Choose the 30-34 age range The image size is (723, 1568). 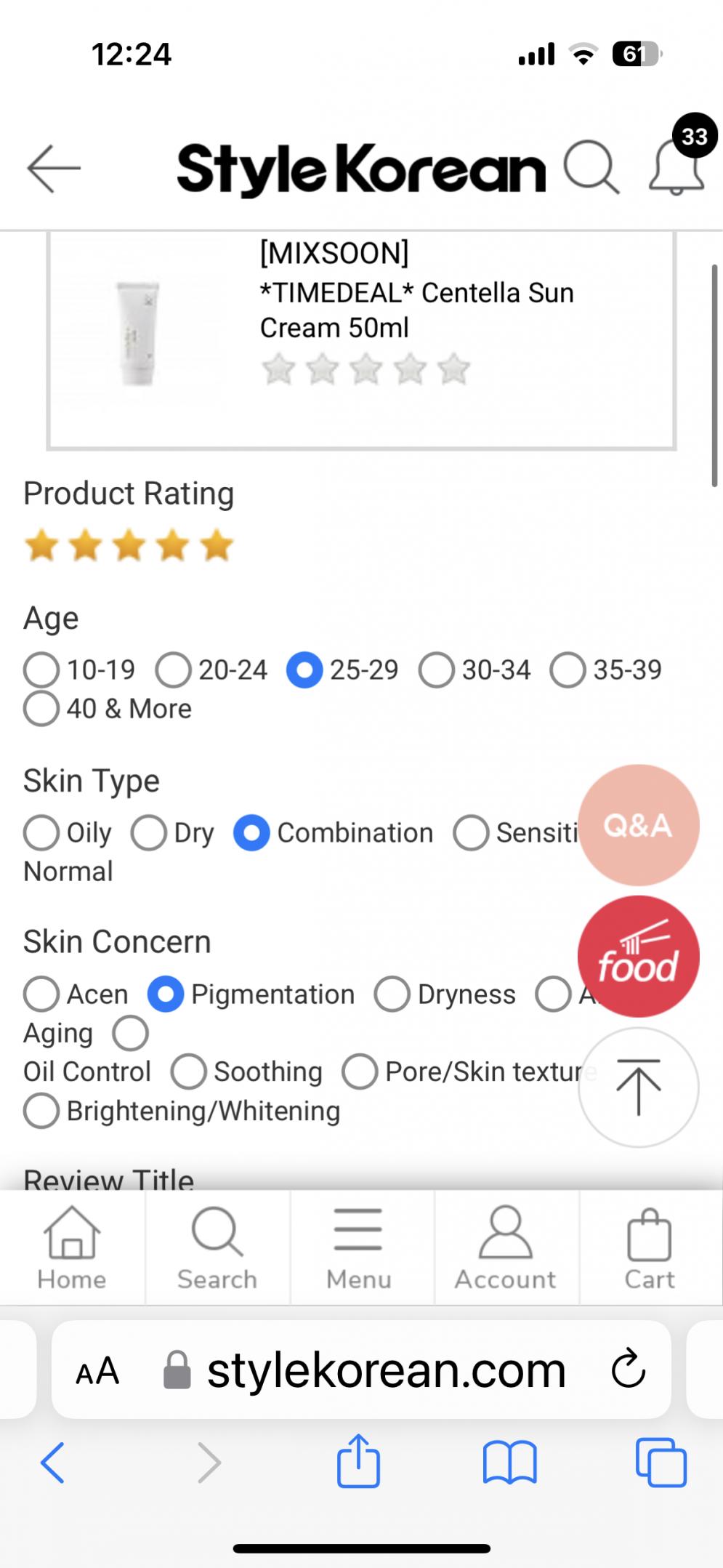[x=437, y=670]
